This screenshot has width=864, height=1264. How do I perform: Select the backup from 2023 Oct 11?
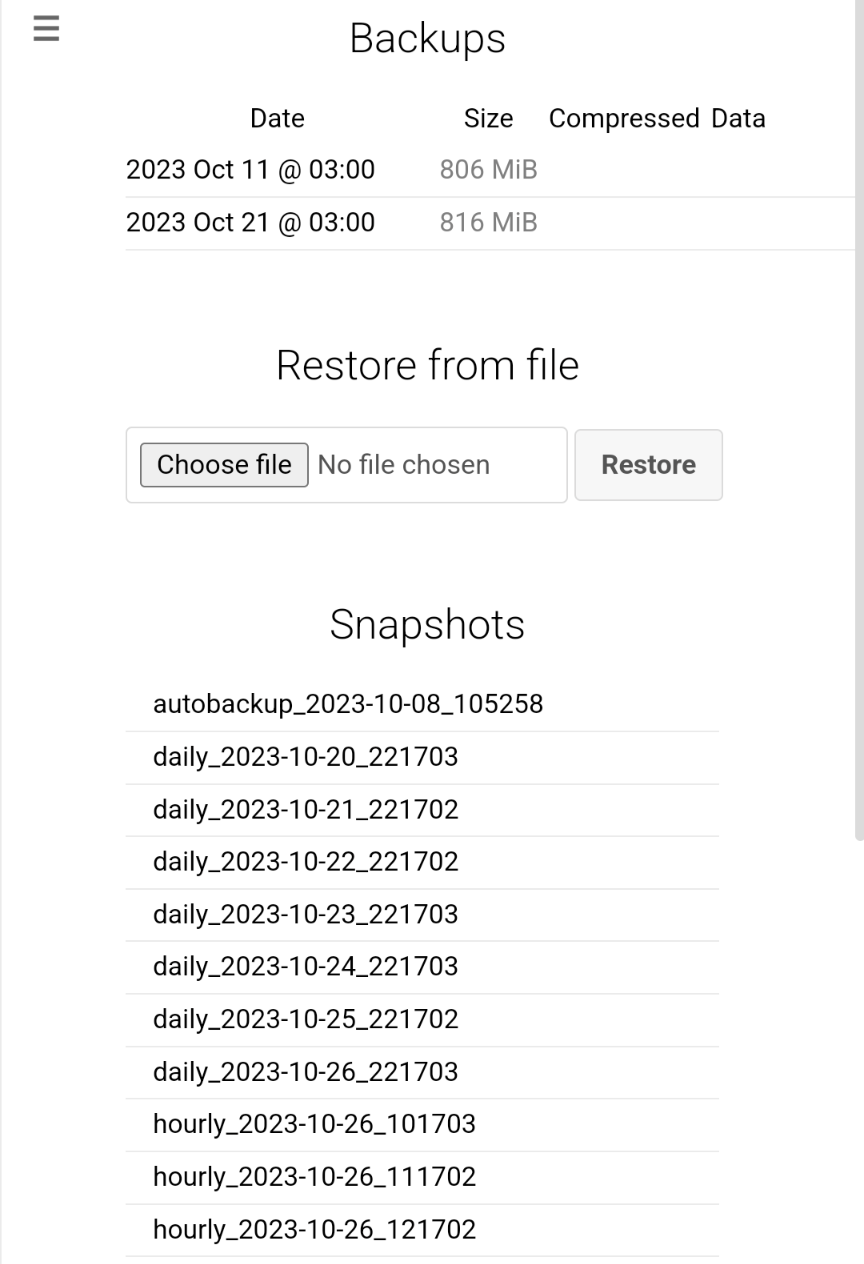pyautogui.click(x=250, y=170)
